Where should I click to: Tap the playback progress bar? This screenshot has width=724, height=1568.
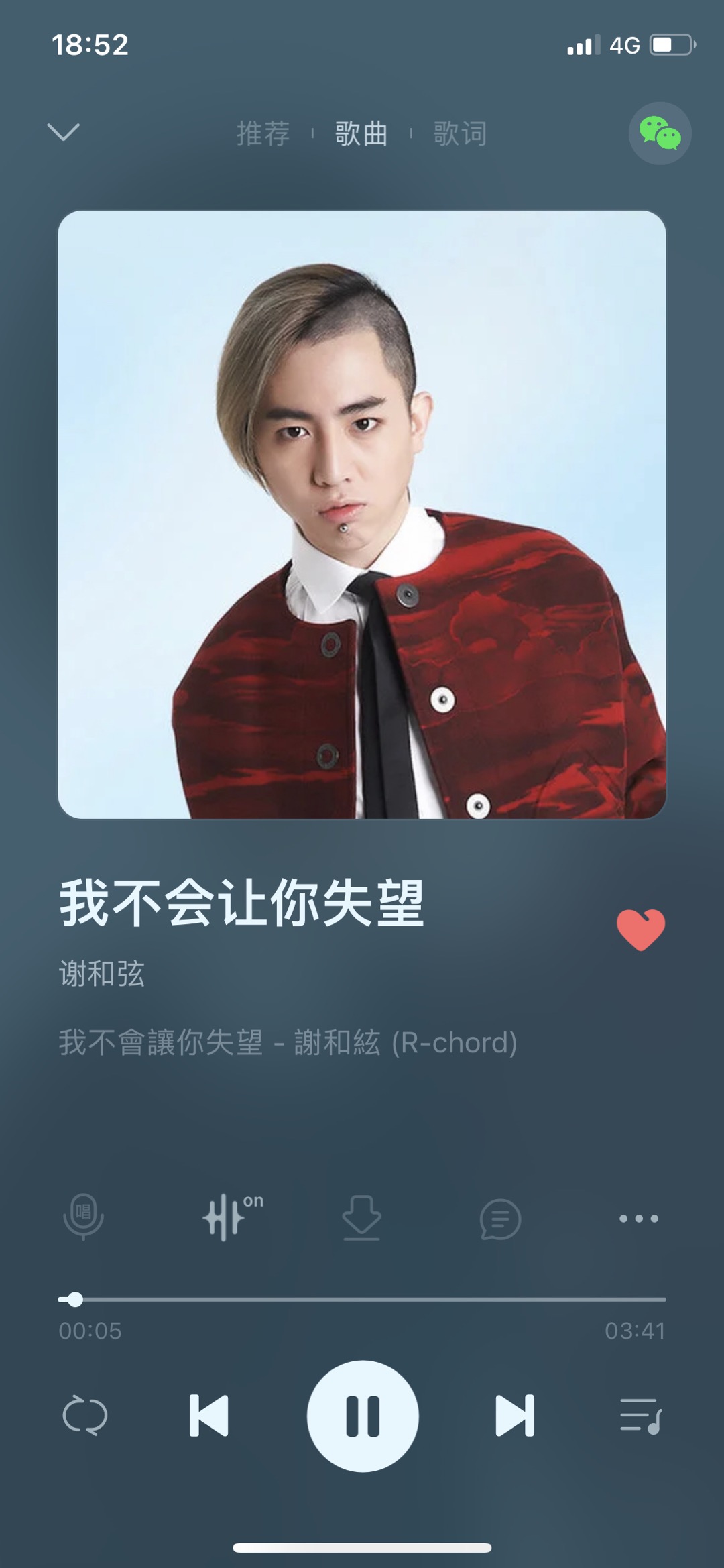coord(362,1299)
